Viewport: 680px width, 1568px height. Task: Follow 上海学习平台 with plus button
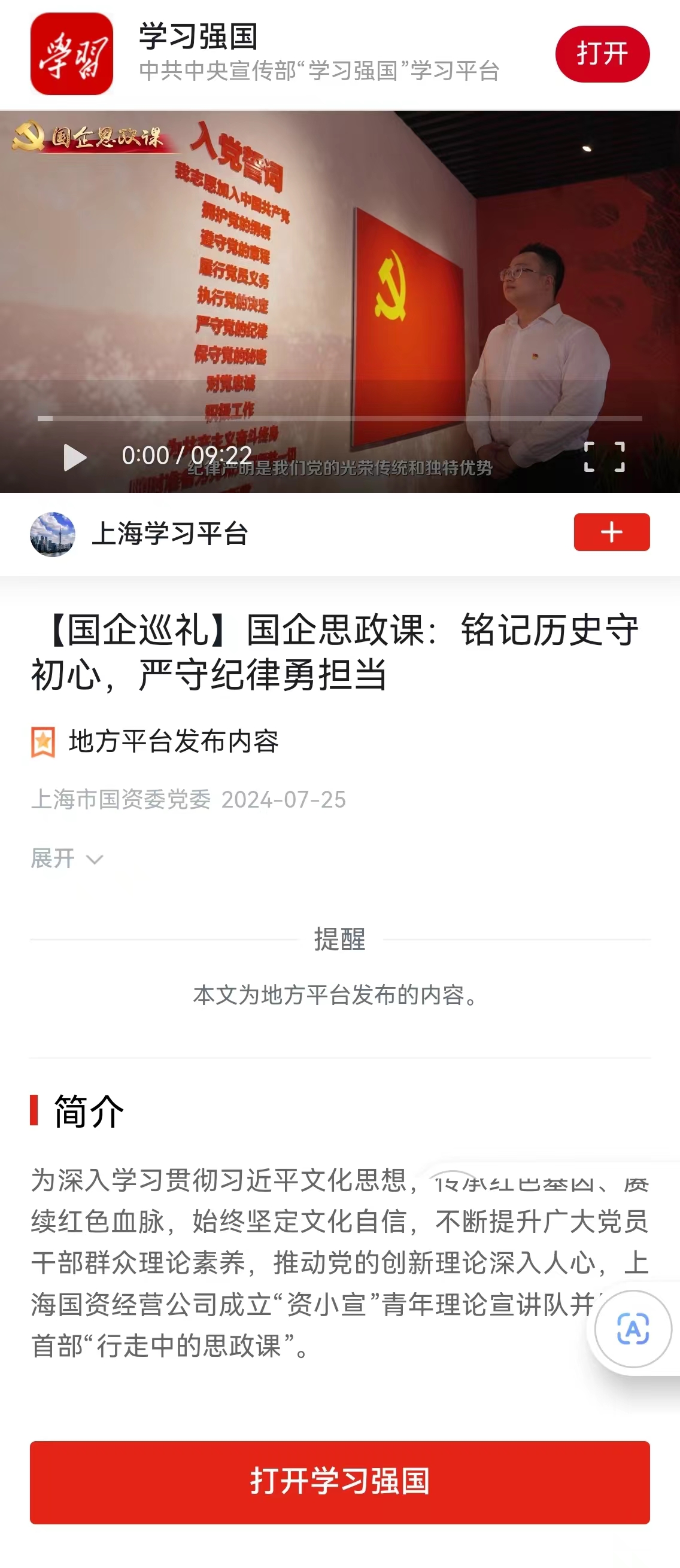[611, 532]
